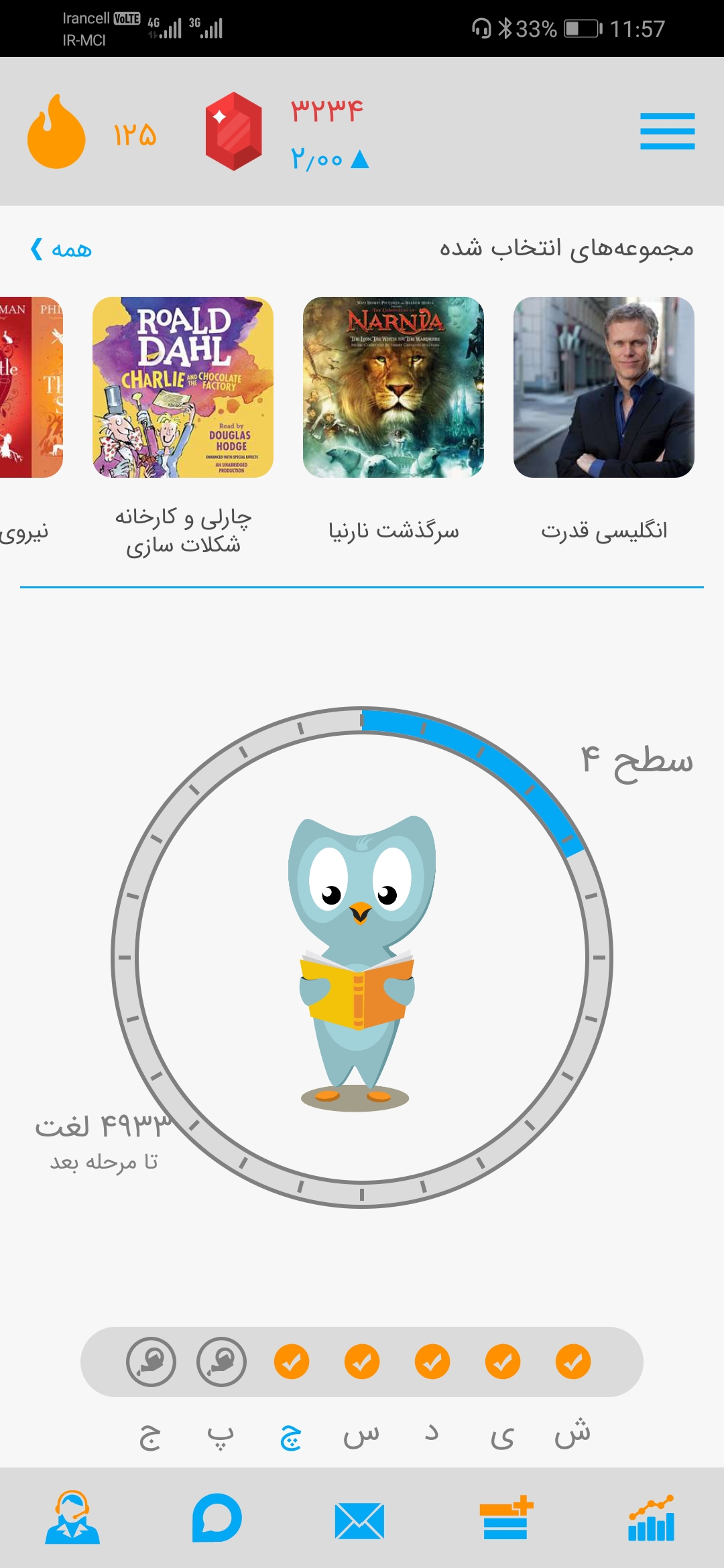Open the hamburger menu

667,131
